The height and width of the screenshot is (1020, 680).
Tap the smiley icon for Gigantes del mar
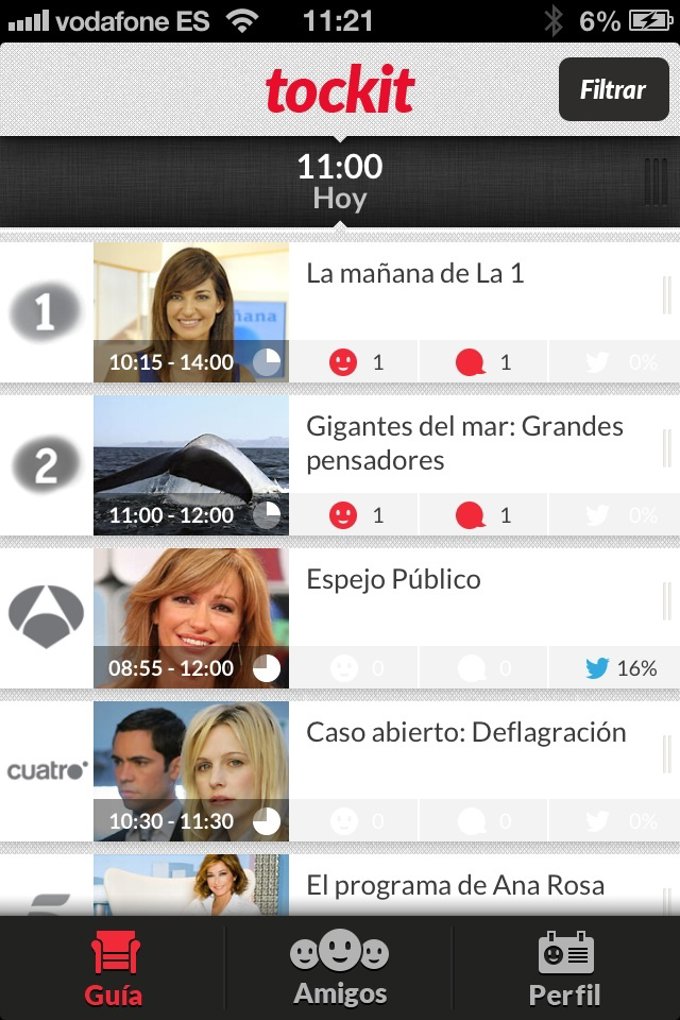(343, 515)
